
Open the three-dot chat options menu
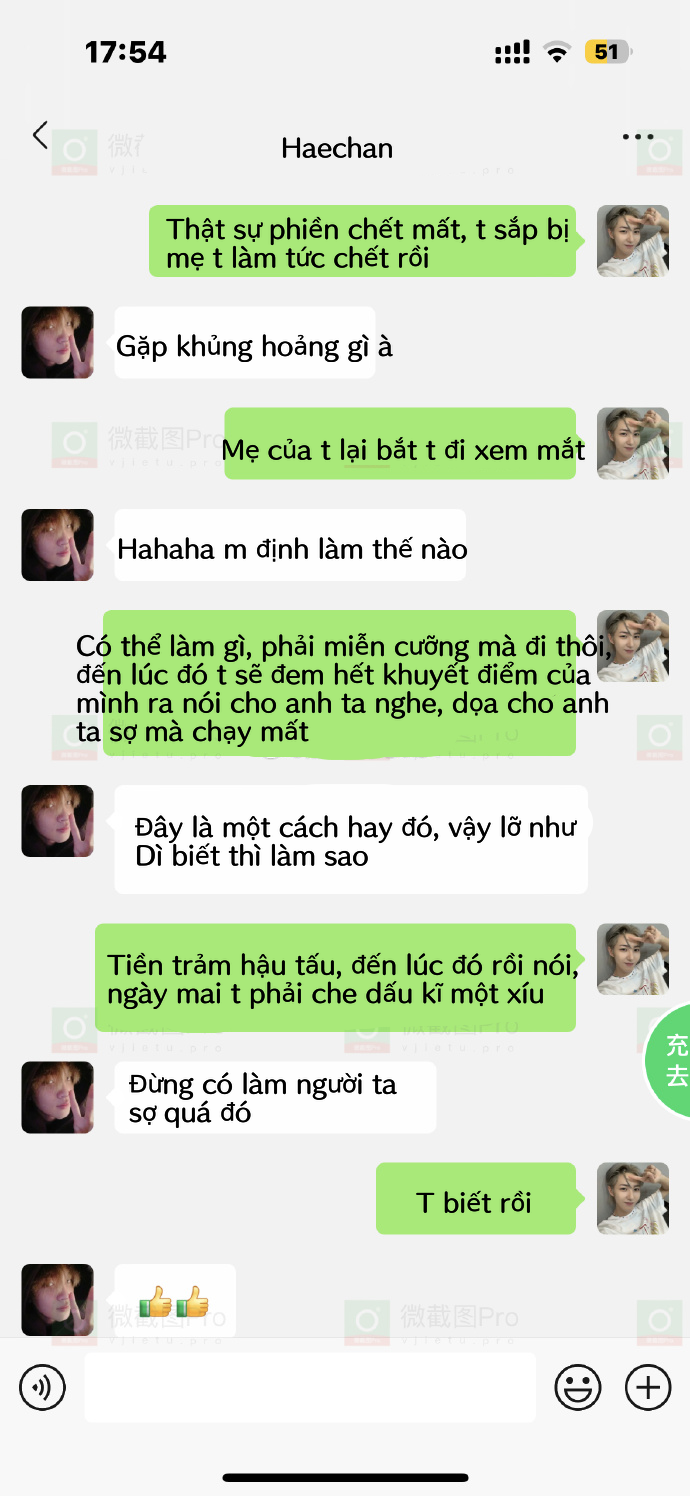(x=637, y=137)
